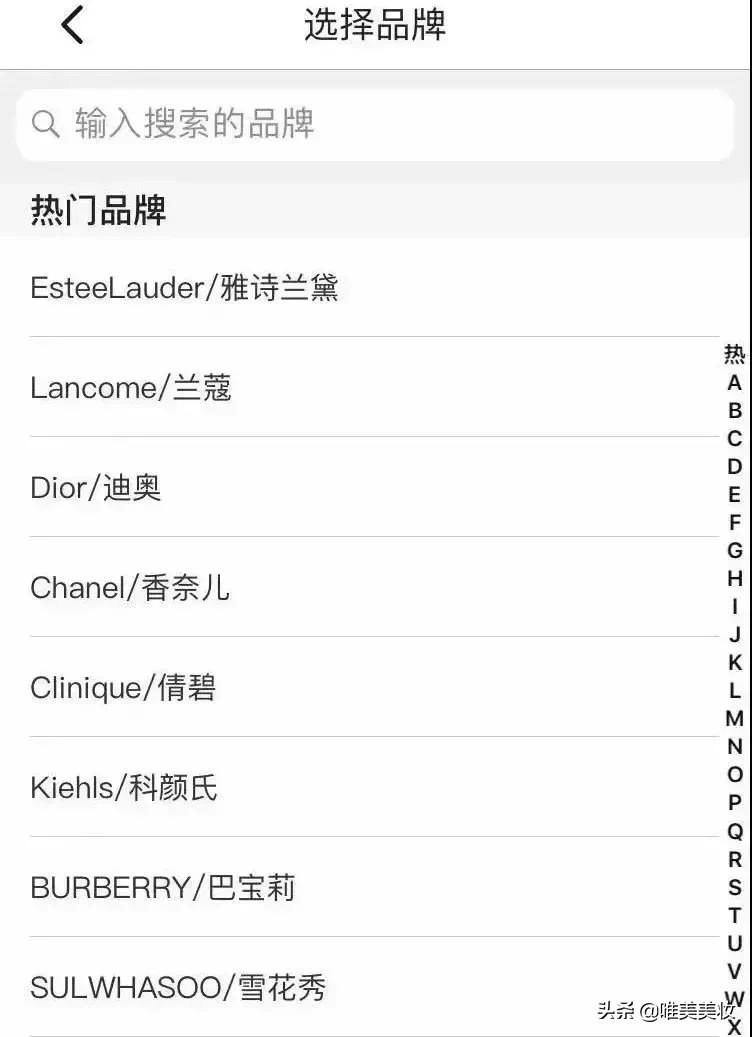
Task: Tap letter C in alphabet index
Action: (x=733, y=439)
